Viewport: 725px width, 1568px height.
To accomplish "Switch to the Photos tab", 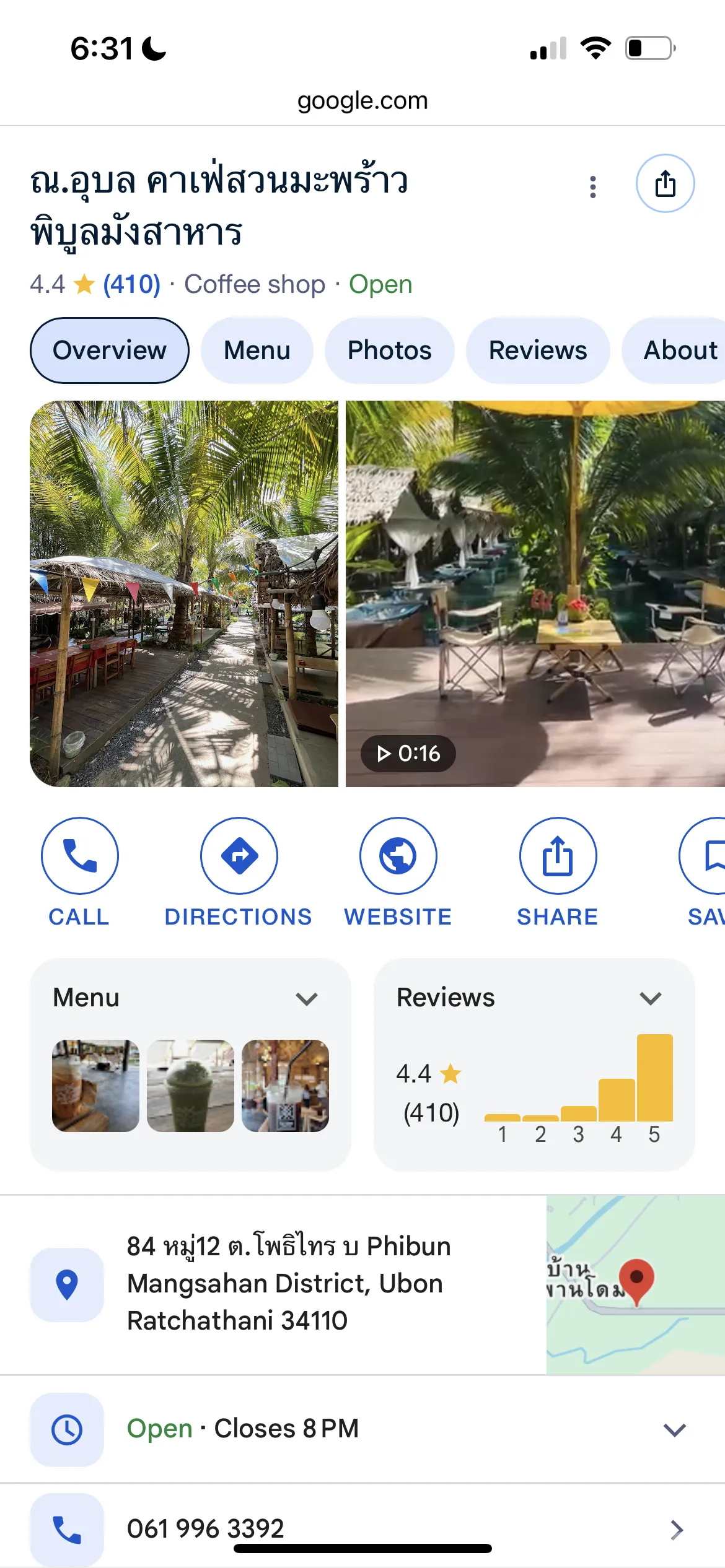I will point(389,351).
